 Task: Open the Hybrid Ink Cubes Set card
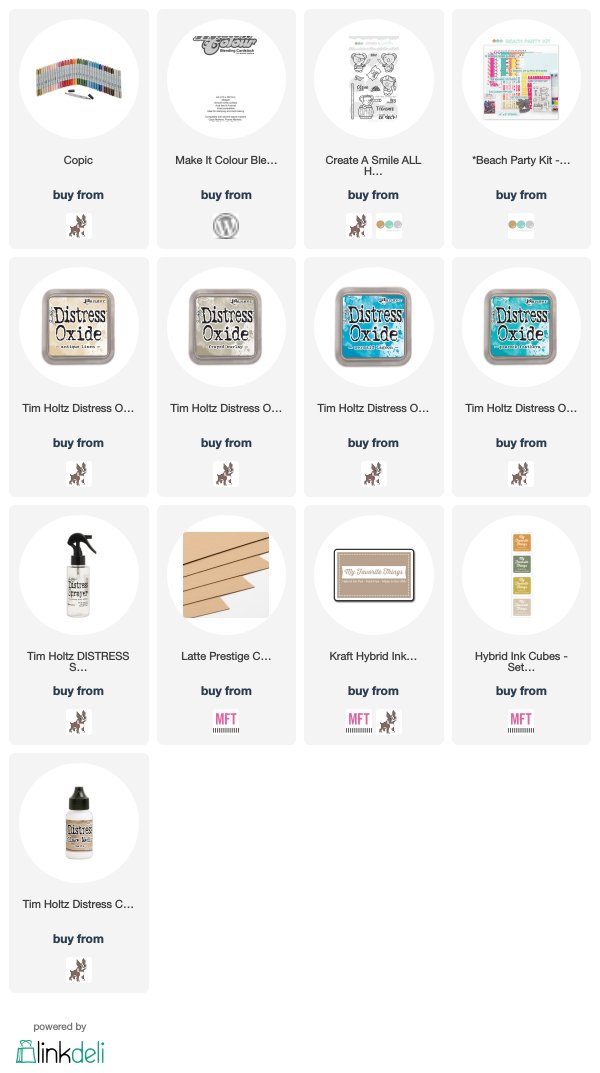tap(521, 576)
